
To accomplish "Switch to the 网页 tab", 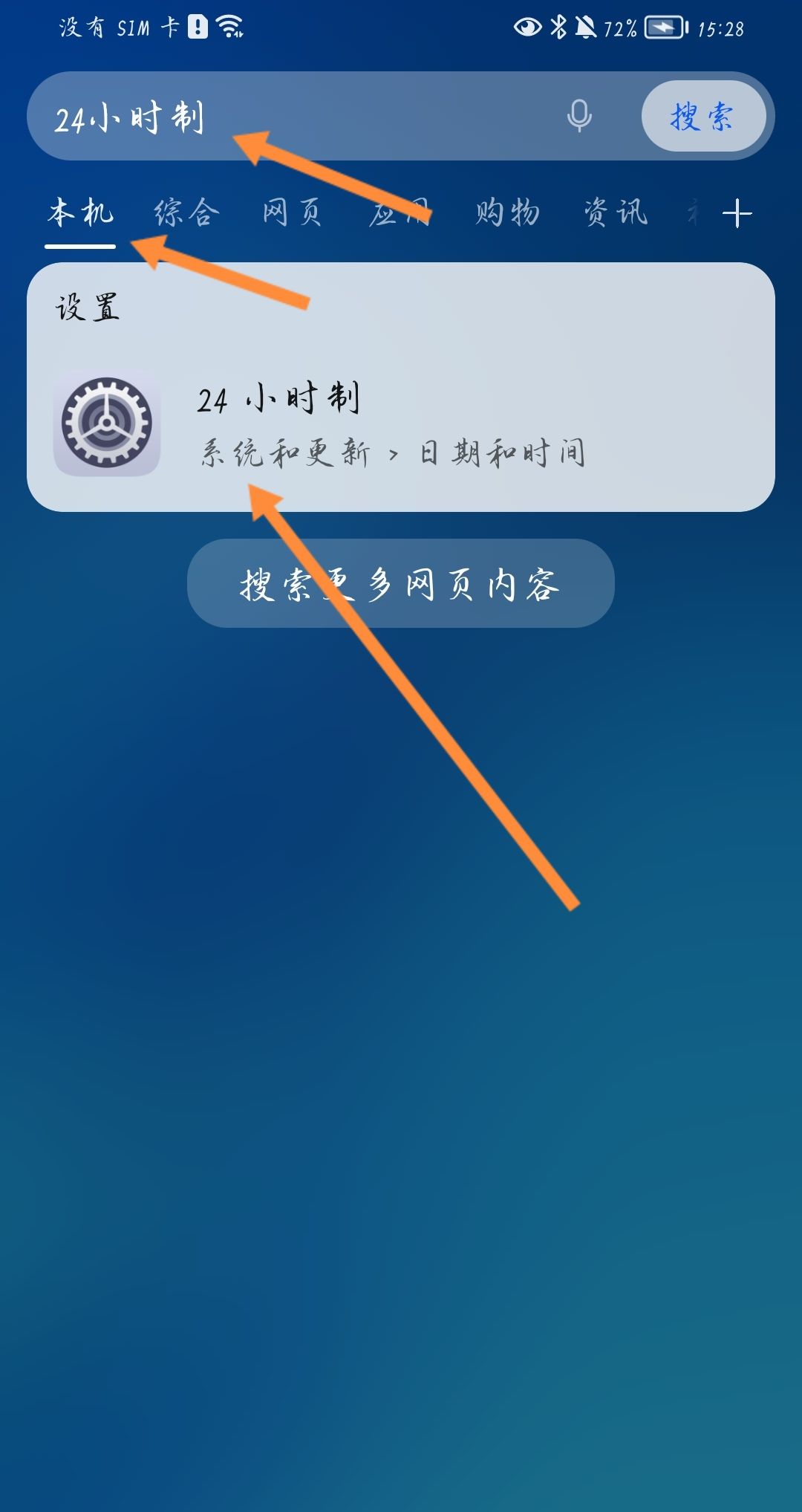I will point(293,213).
